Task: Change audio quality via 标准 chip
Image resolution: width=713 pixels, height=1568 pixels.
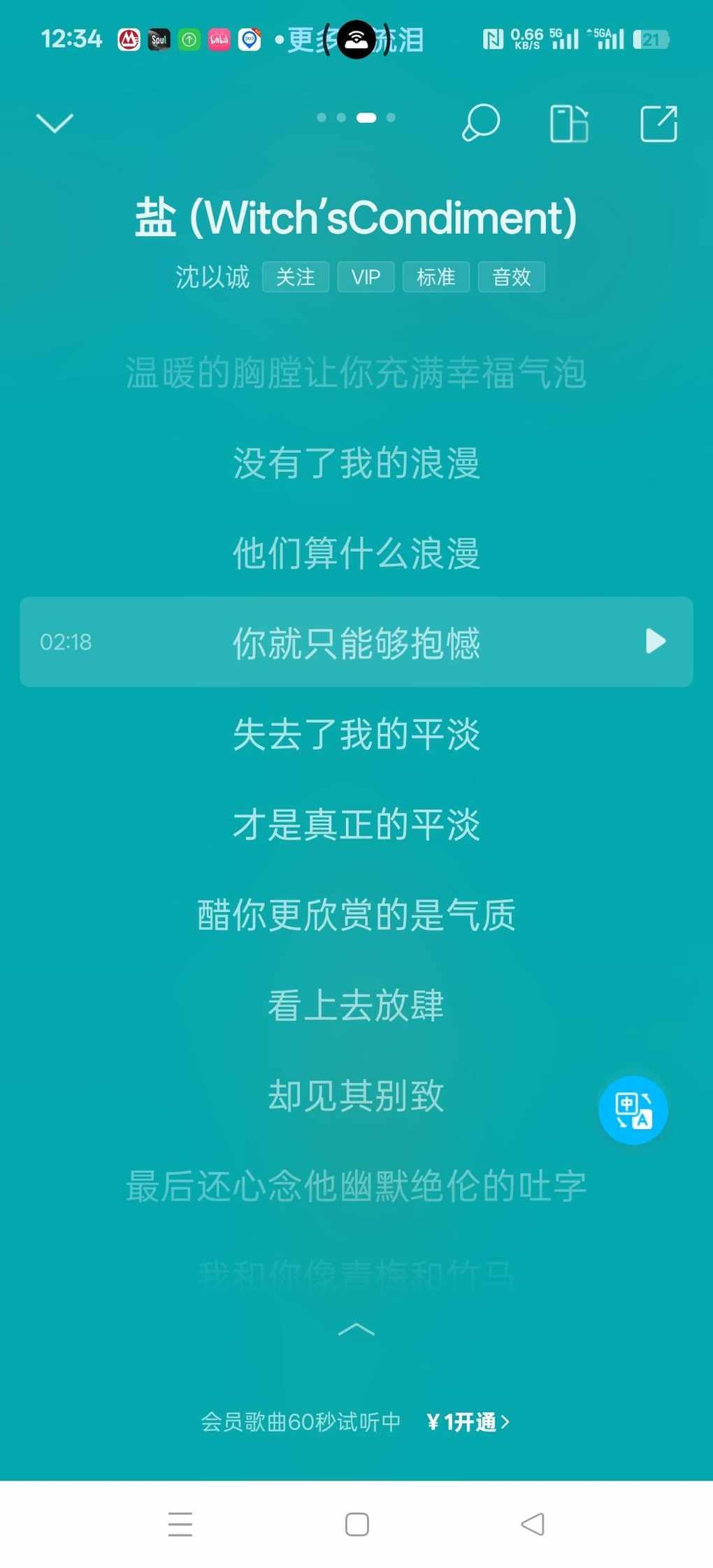Action: [436, 277]
